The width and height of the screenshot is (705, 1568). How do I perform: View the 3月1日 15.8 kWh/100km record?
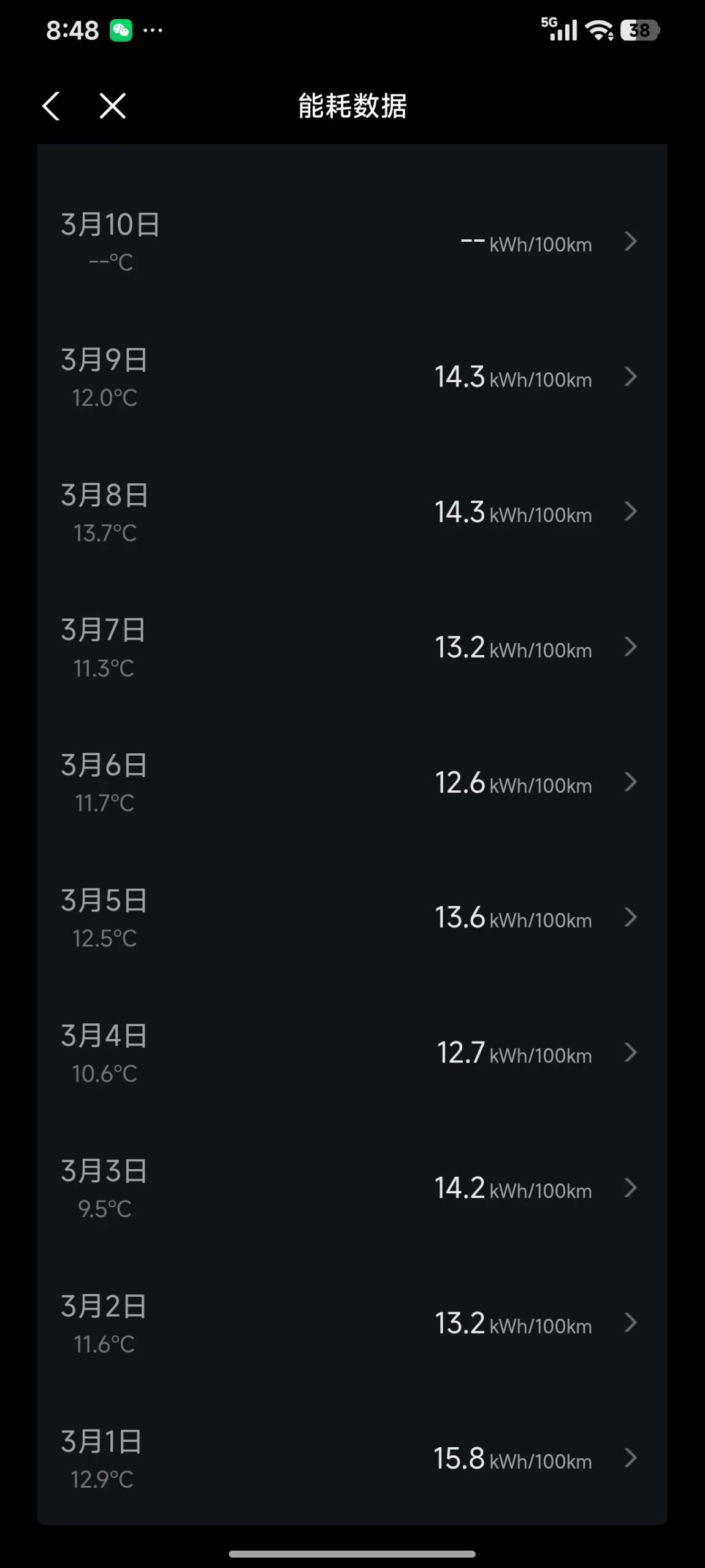click(x=352, y=1458)
